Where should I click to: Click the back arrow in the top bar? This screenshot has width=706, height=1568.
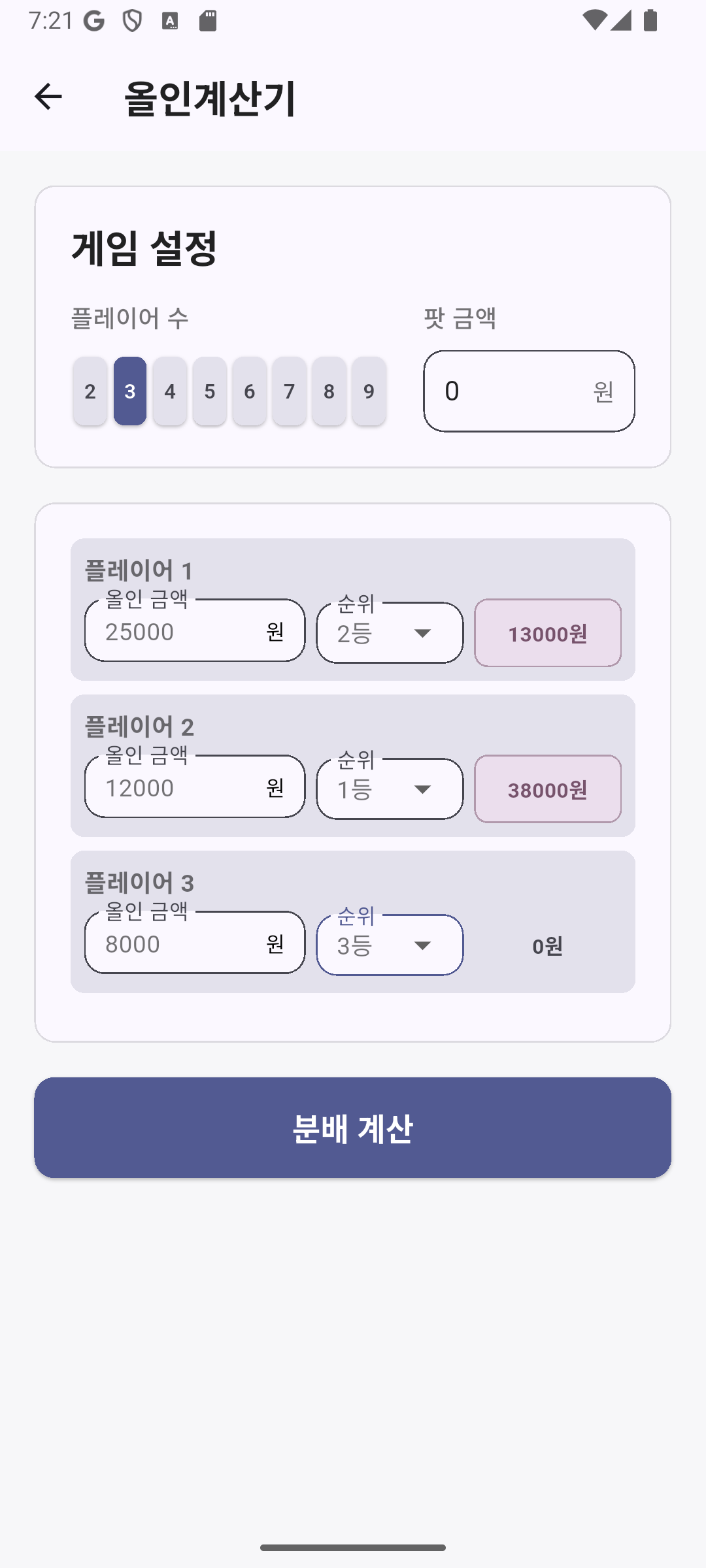(46, 98)
